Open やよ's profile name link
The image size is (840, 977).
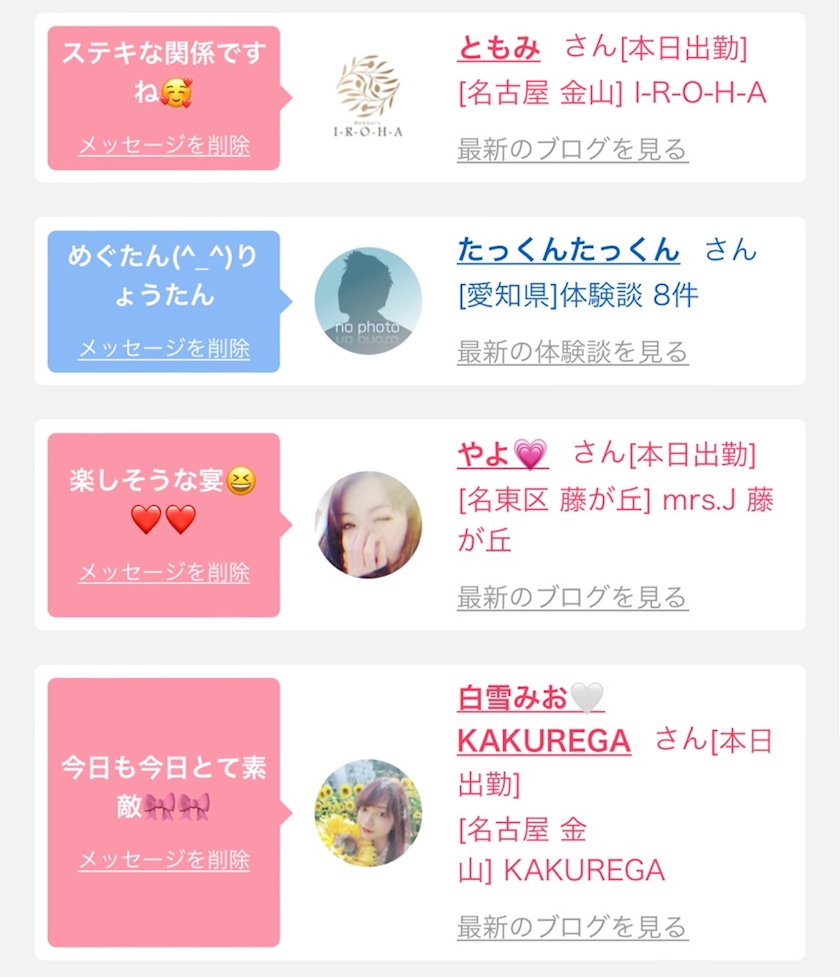tap(503, 454)
